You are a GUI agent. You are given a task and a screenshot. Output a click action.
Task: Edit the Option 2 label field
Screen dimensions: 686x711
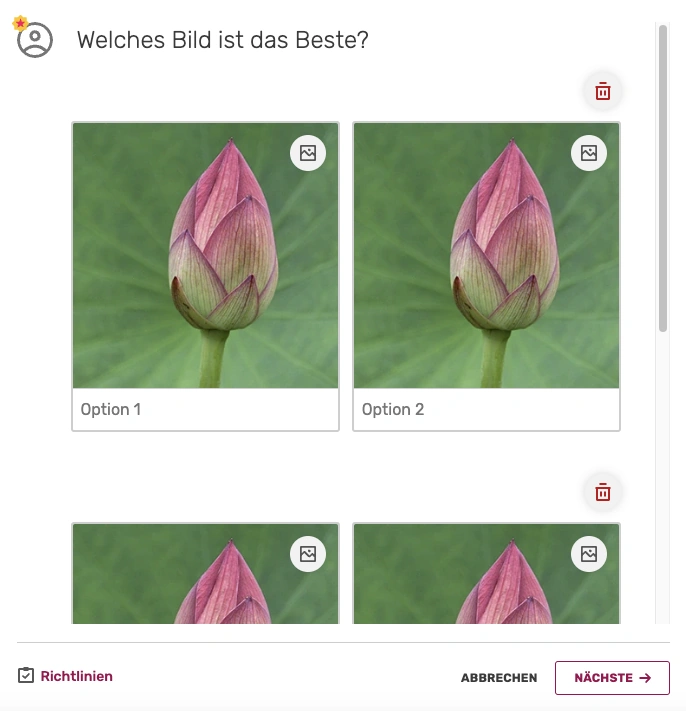[486, 410]
